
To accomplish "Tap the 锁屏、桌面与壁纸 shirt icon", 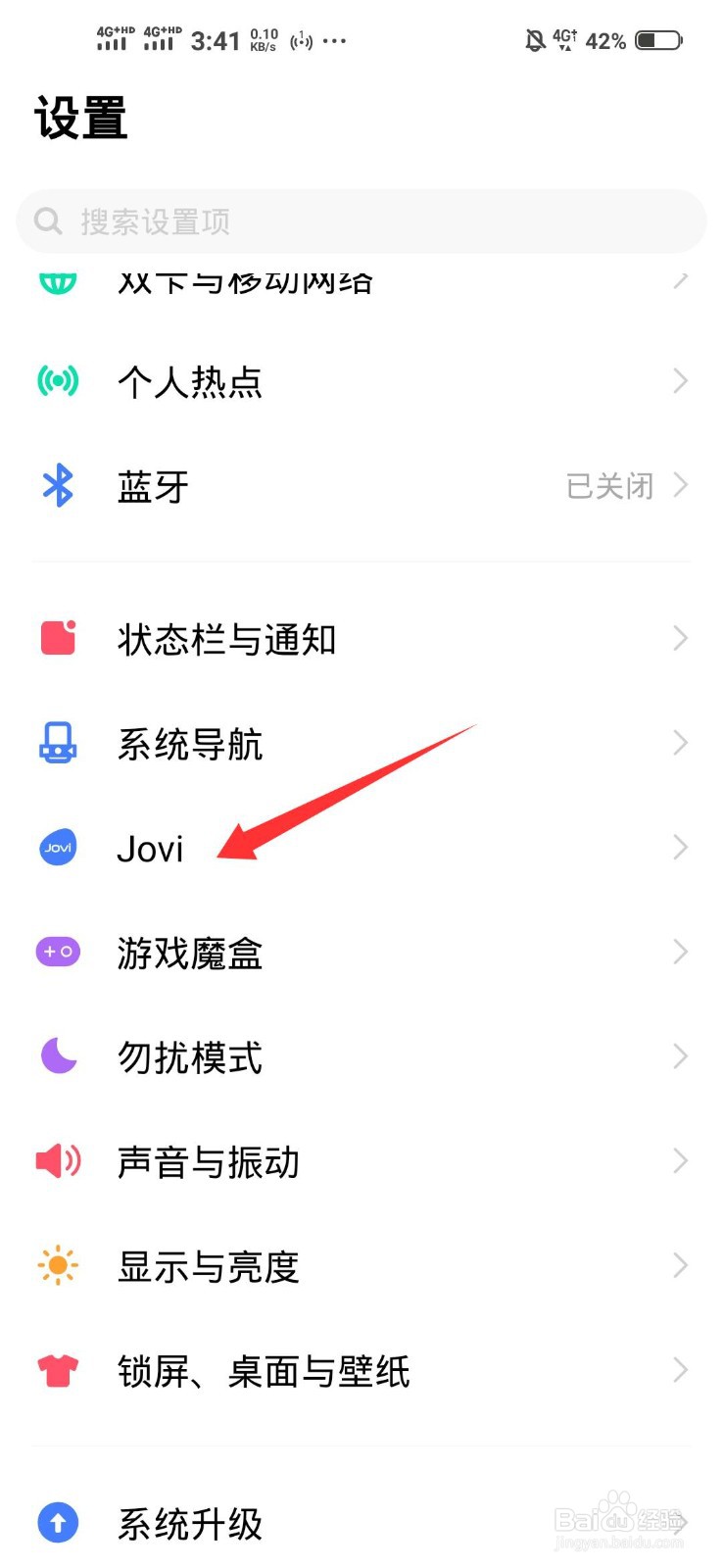I will [x=57, y=1371].
